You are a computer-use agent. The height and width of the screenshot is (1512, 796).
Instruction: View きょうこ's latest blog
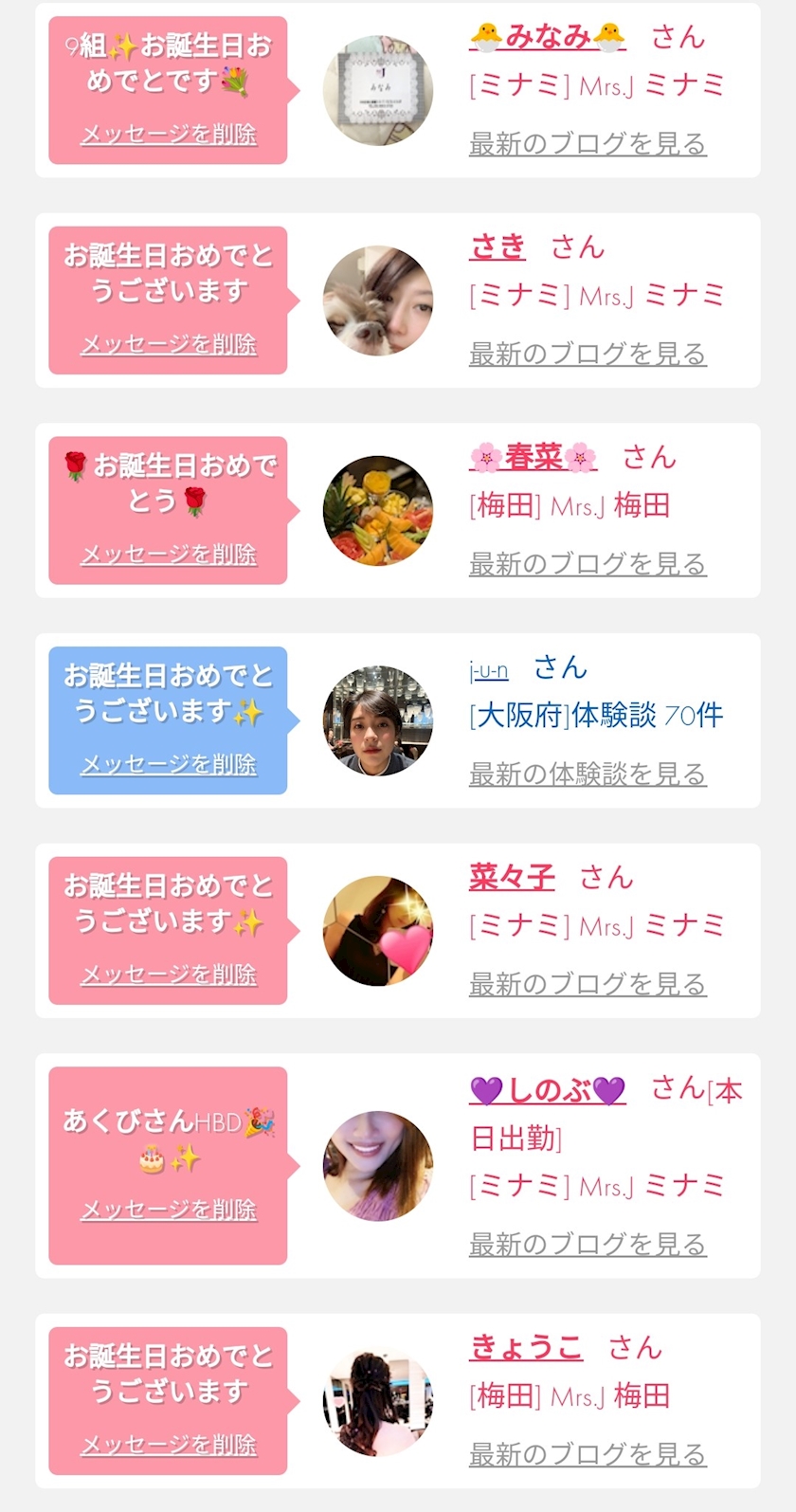click(588, 1454)
